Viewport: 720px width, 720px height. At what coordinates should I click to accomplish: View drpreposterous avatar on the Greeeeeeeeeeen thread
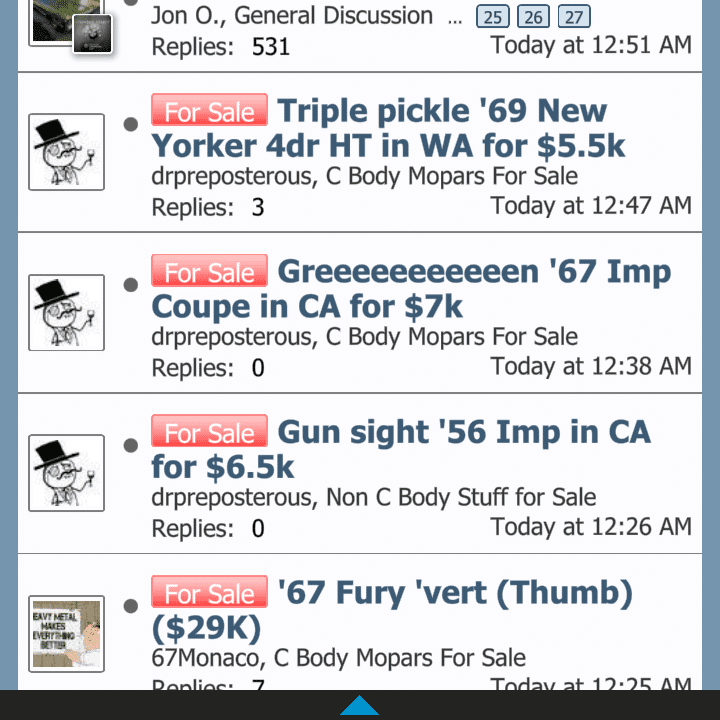point(66,312)
